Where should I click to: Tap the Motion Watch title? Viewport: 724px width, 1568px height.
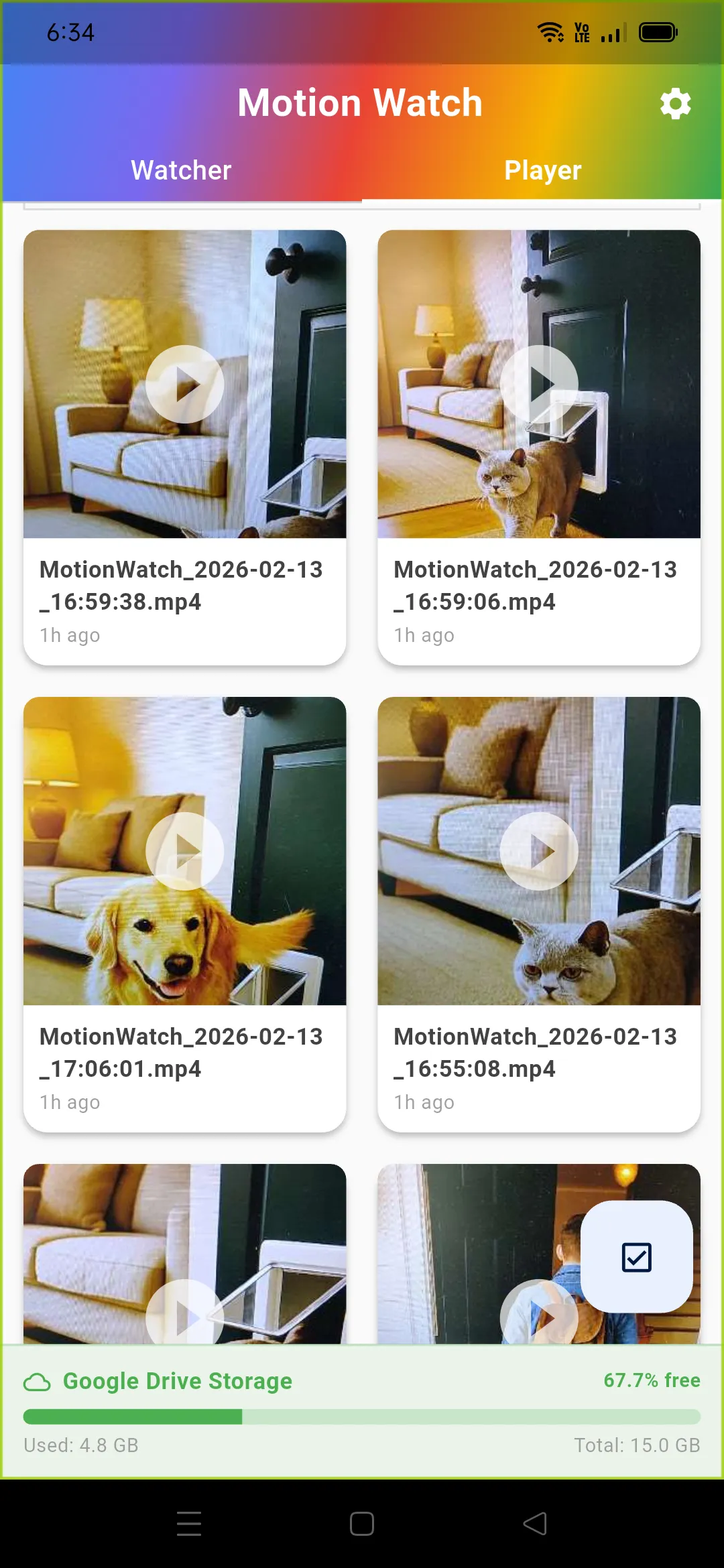pos(361,103)
